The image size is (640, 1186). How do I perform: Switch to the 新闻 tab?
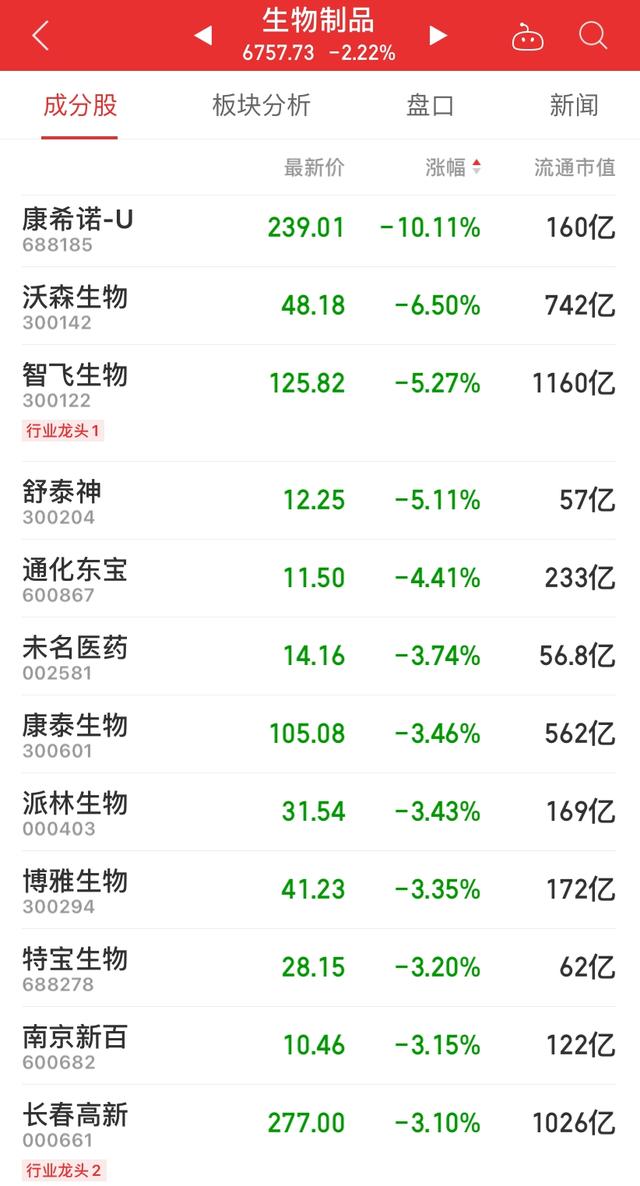574,105
